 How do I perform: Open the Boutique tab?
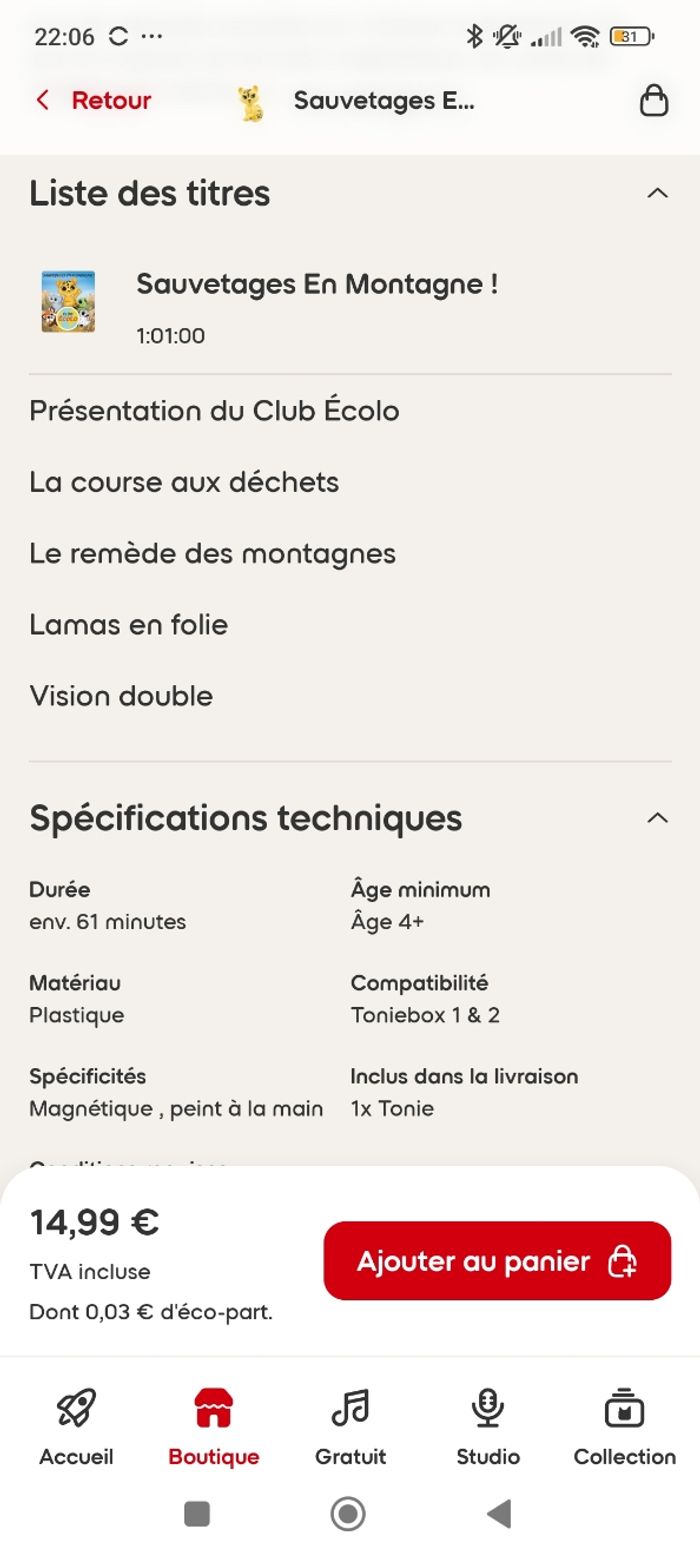click(213, 1427)
